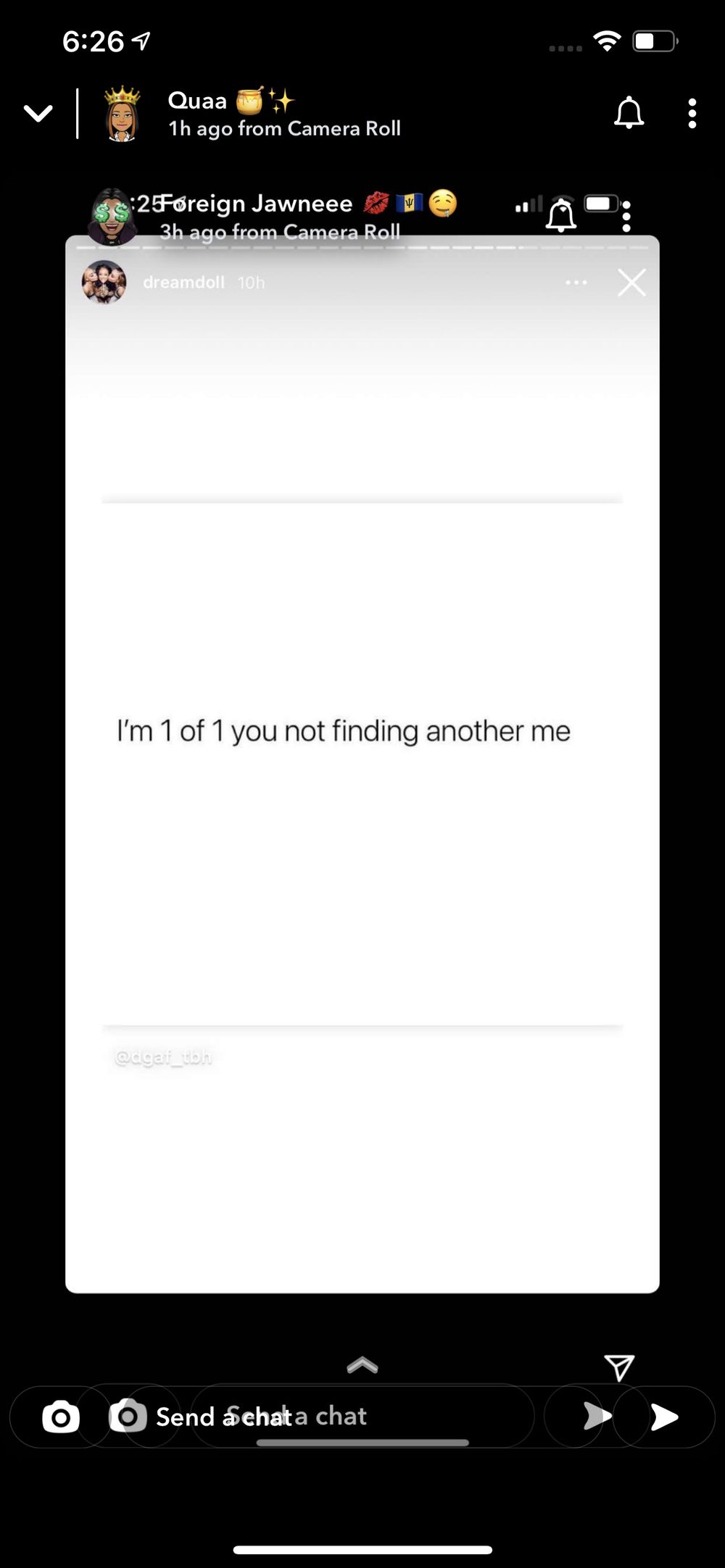This screenshot has width=725, height=1568.
Task: Open Quaa's Bitmoji profile avatar
Action: [122, 114]
